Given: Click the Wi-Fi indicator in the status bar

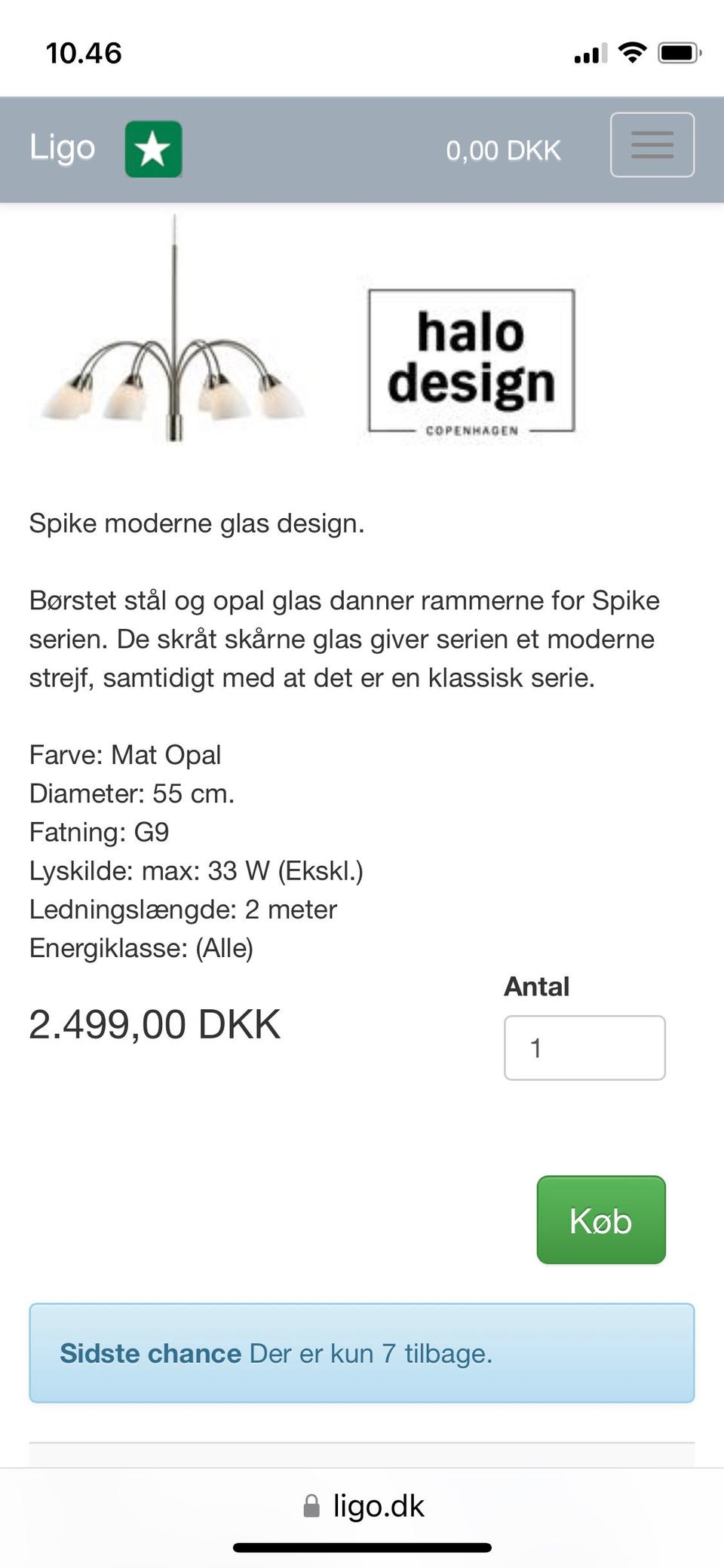Looking at the screenshot, I should [x=633, y=51].
